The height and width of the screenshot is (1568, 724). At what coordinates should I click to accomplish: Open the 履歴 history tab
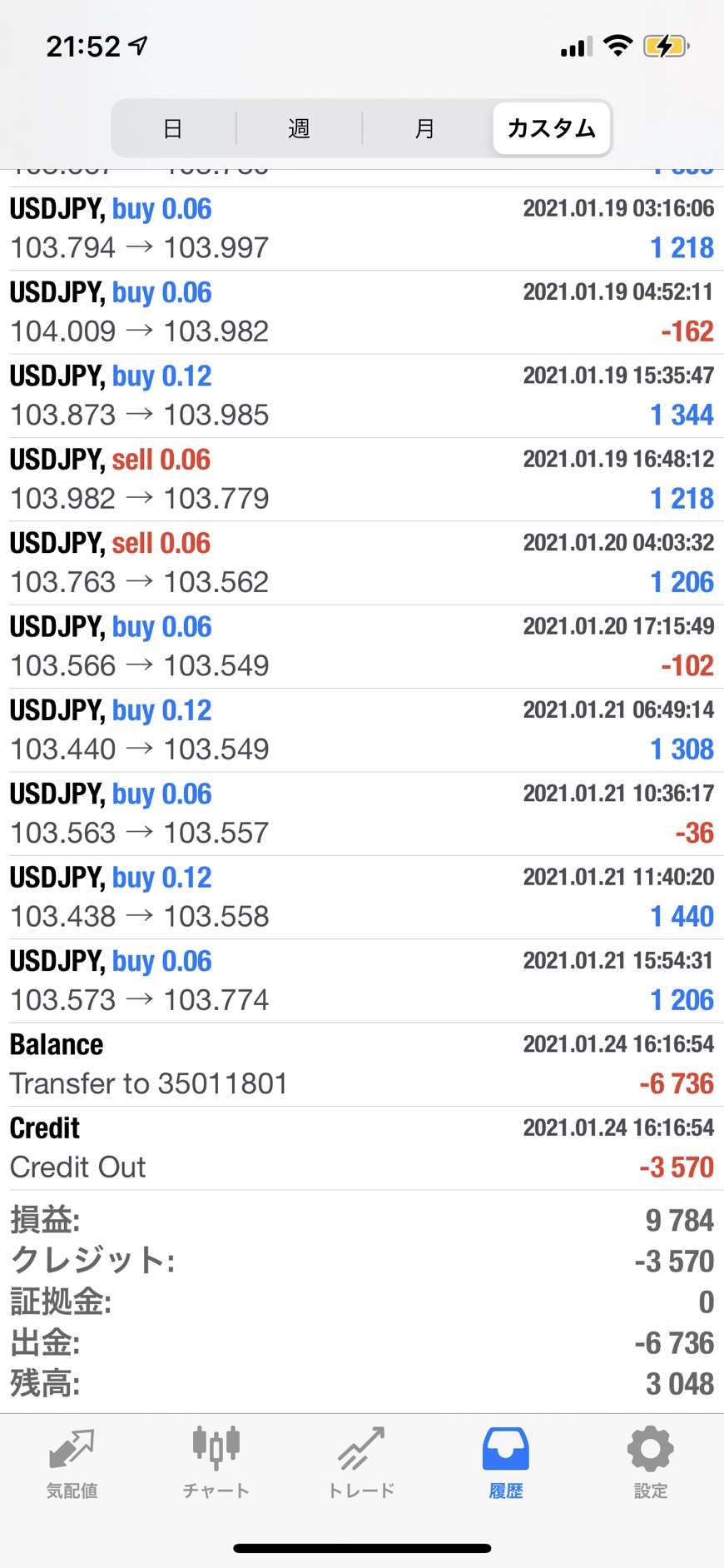pyautogui.click(x=506, y=1463)
